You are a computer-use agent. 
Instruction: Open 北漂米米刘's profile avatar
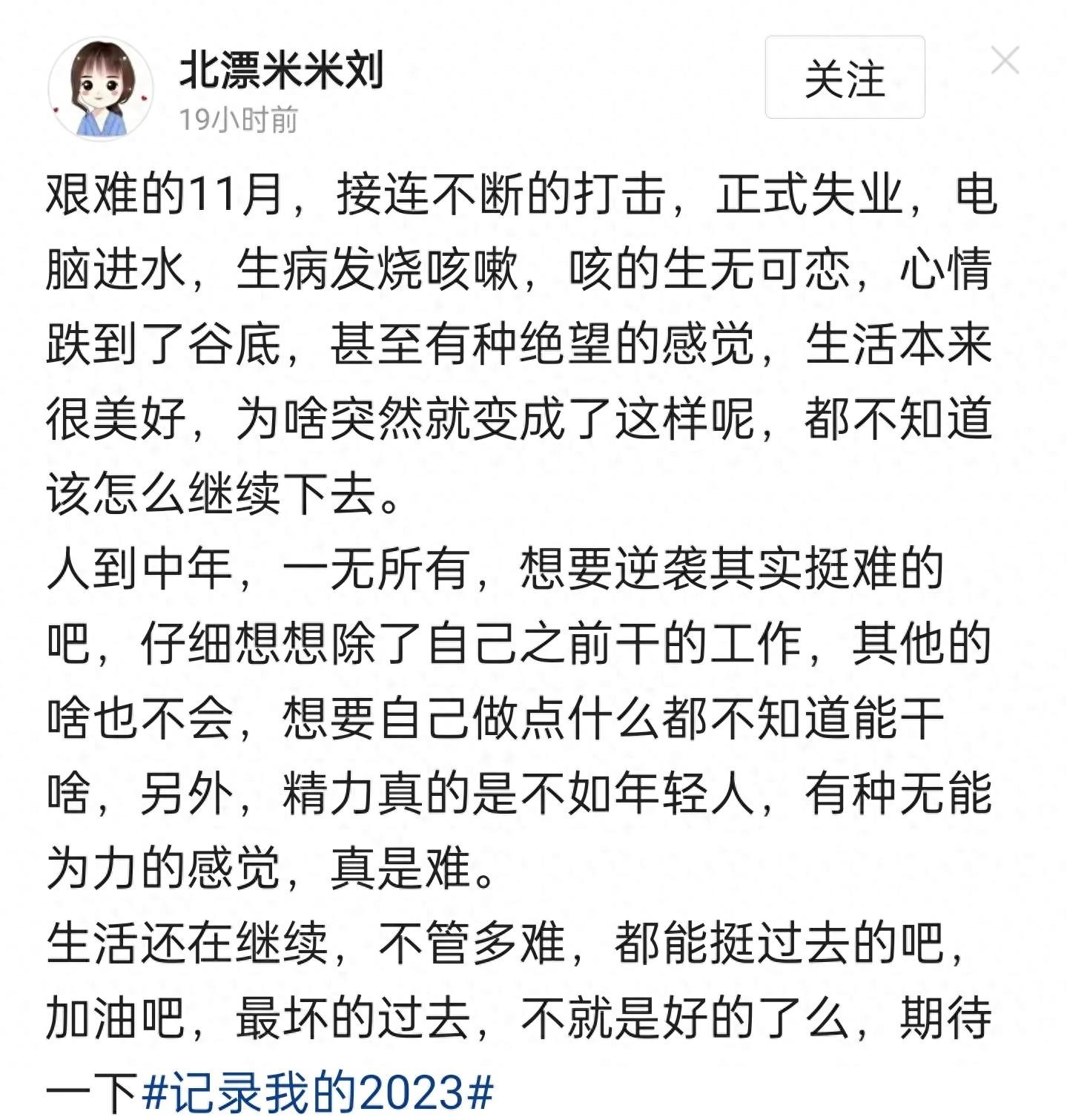coord(102,88)
